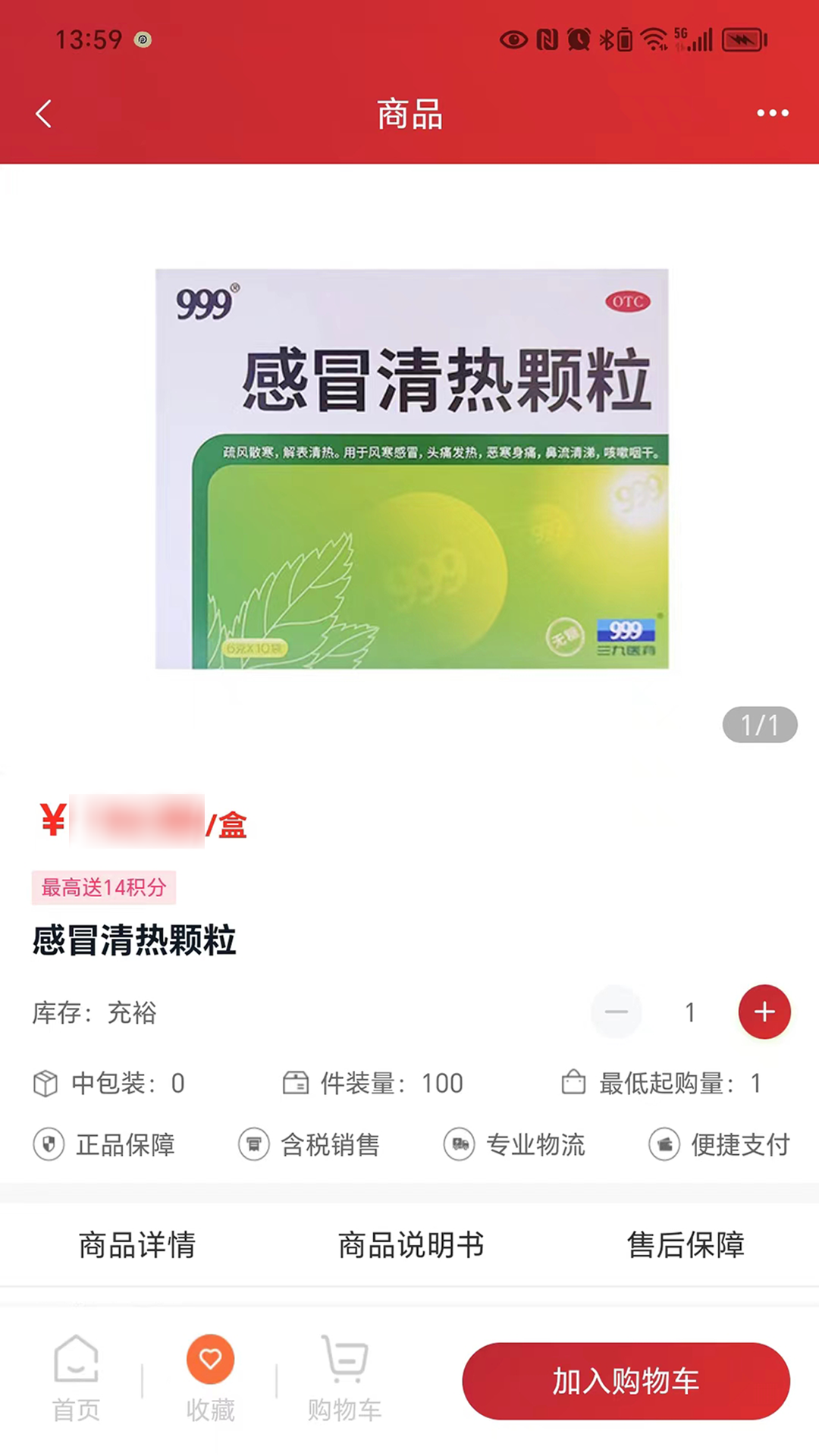Go to the 首页 home page
This screenshot has width=819, height=1456.
tap(76, 1377)
